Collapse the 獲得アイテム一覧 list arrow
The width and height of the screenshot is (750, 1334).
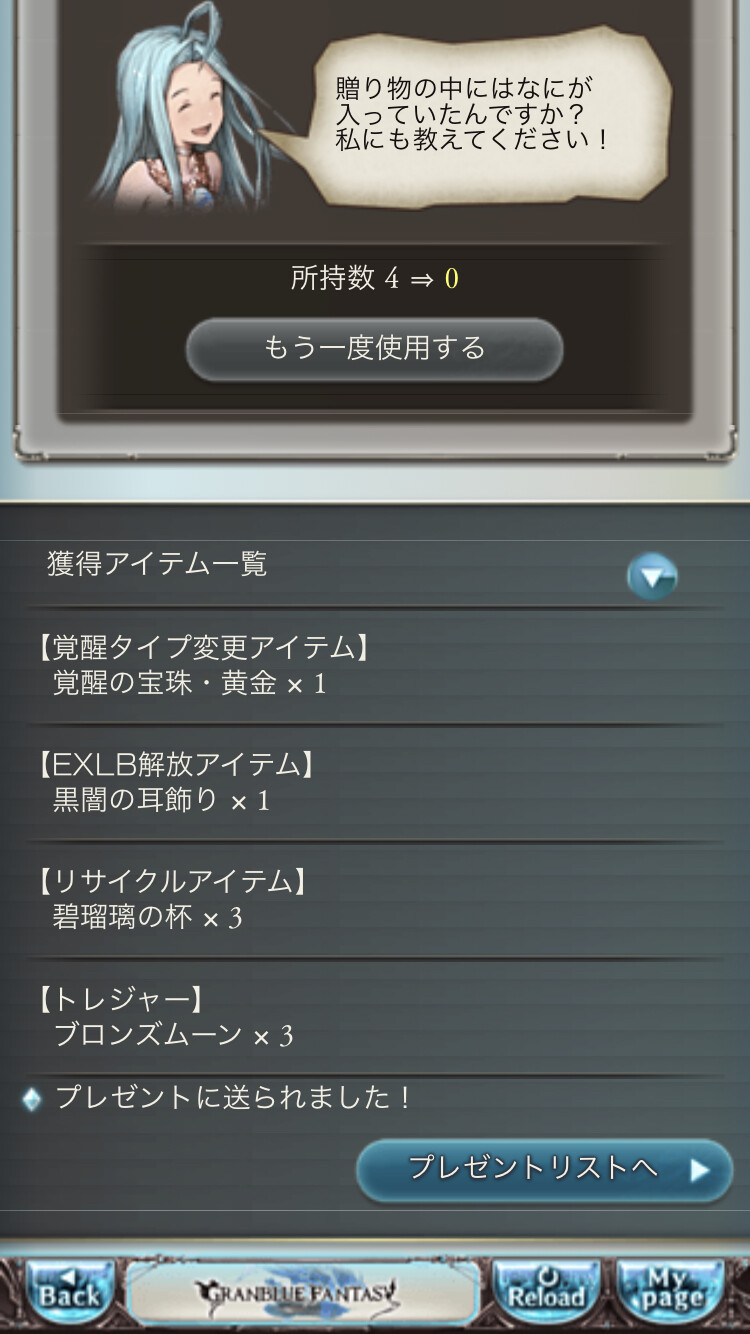pyautogui.click(x=652, y=577)
